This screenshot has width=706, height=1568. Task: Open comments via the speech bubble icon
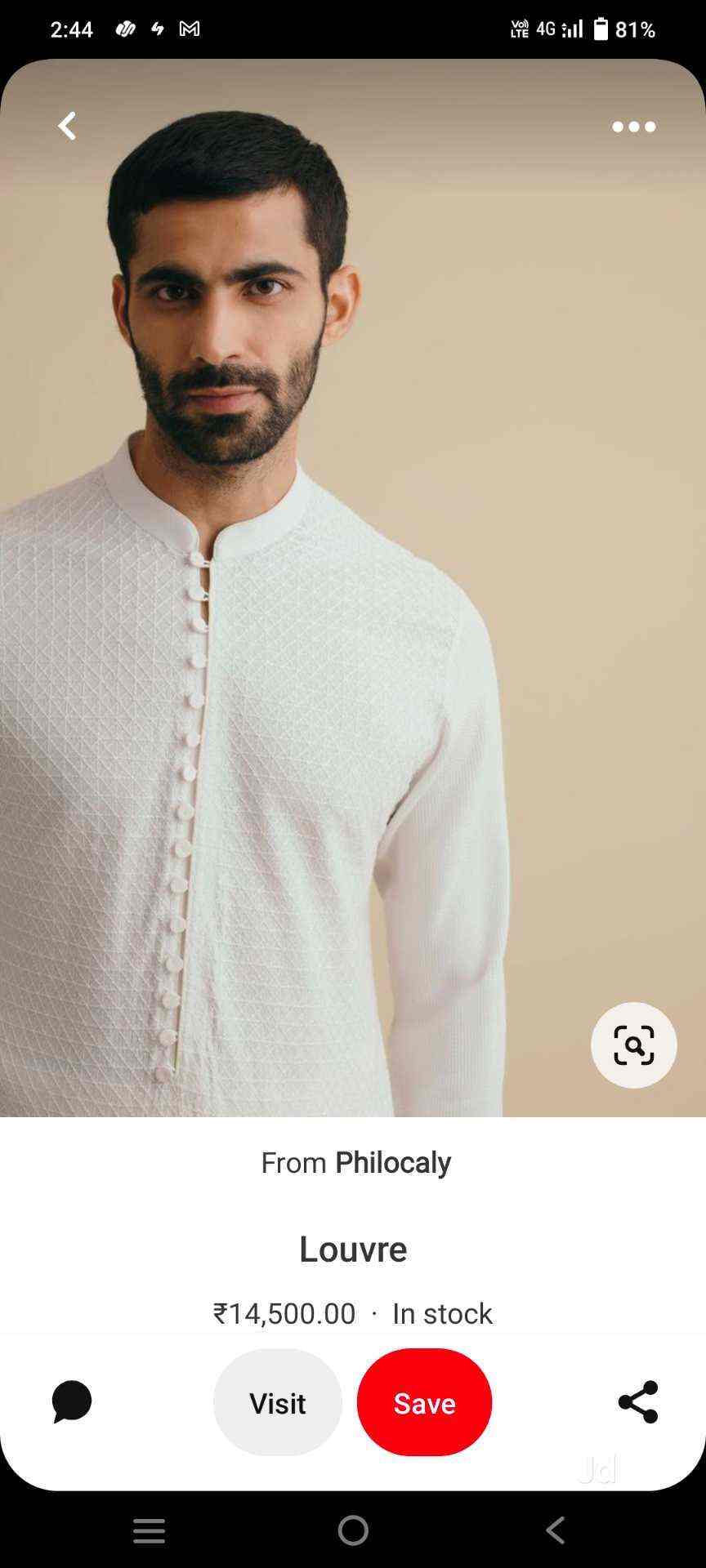pos(71,1402)
